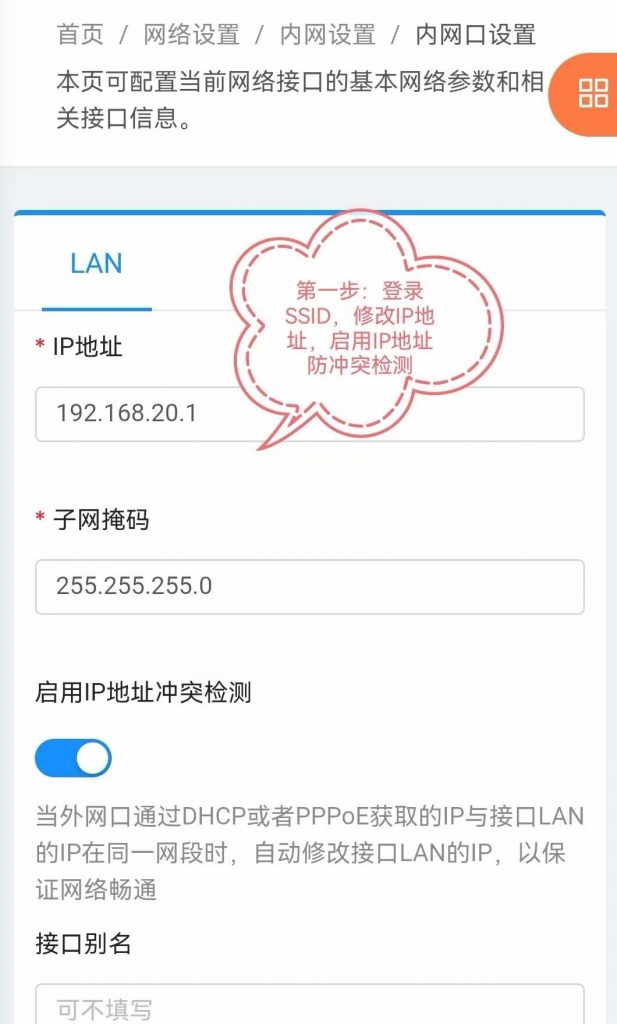Edit the 子网掩码 field 255.255.255.0
Screen dimensions: 617x1024
coord(309,586)
